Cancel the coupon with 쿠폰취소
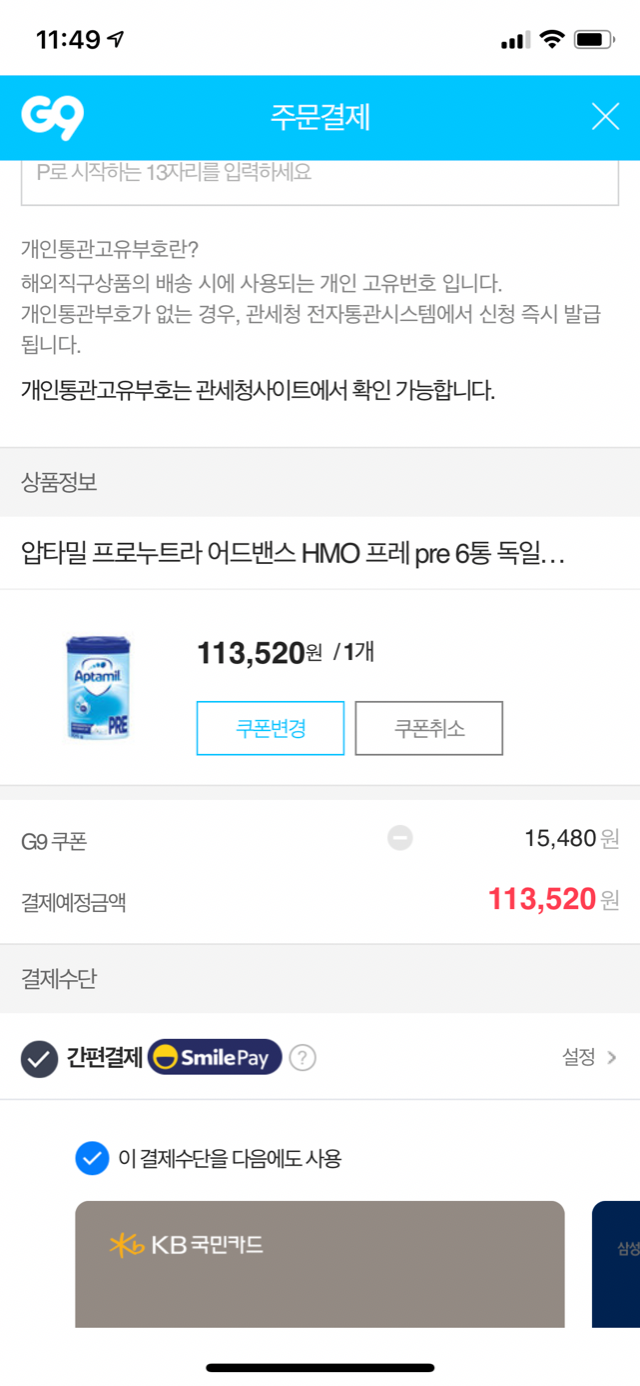Viewport: 640px width, 1386px height. pos(429,728)
